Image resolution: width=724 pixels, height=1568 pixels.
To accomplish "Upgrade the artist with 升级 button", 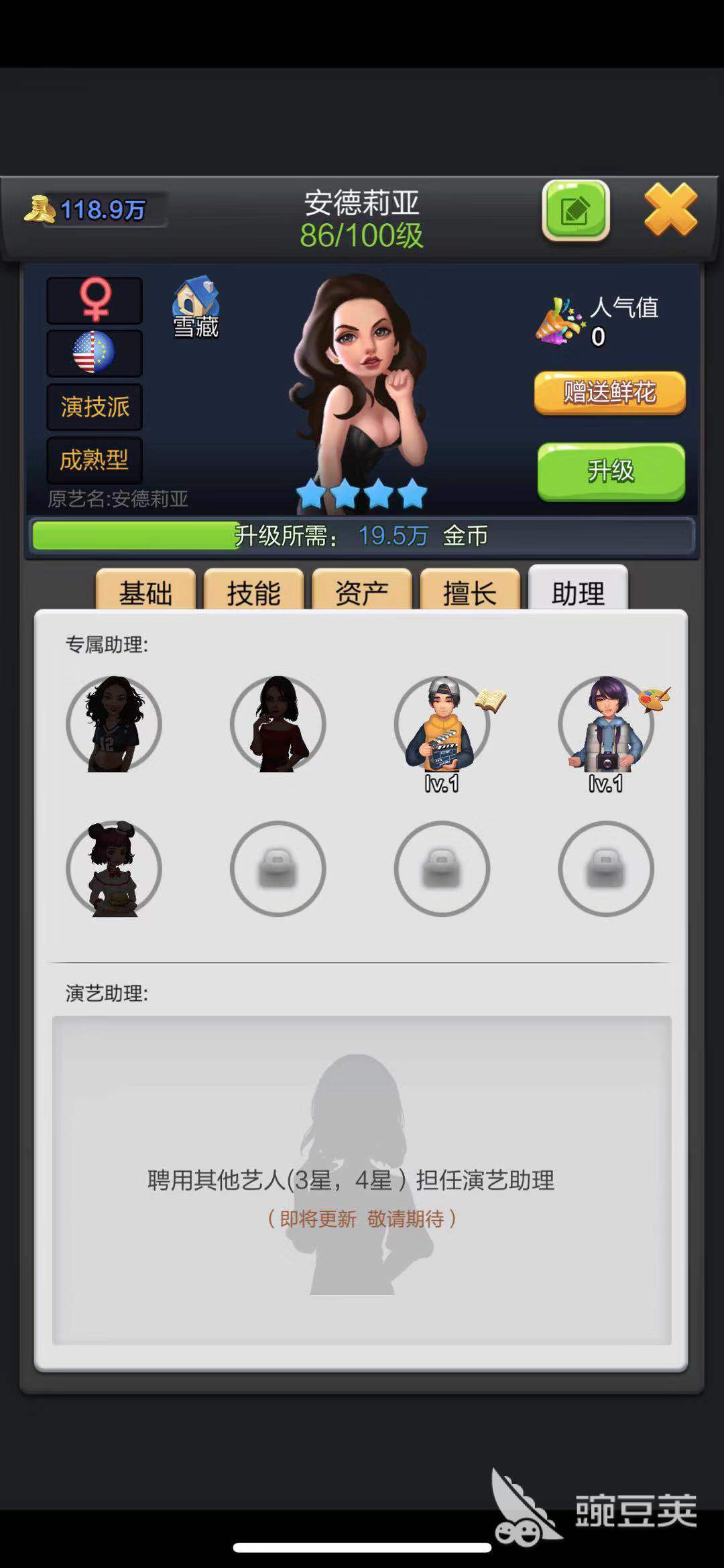I will (x=611, y=471).
